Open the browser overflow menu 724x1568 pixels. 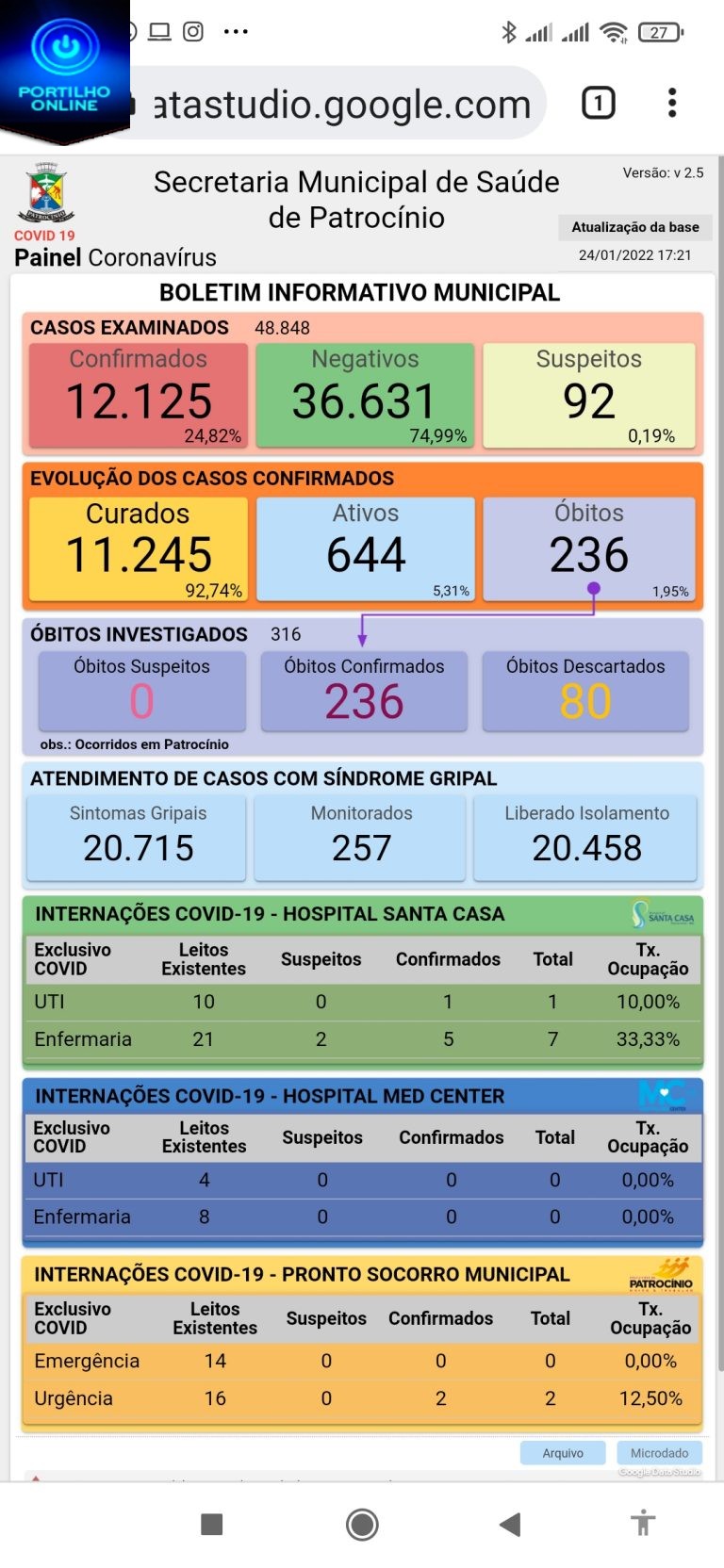(672, 103)
